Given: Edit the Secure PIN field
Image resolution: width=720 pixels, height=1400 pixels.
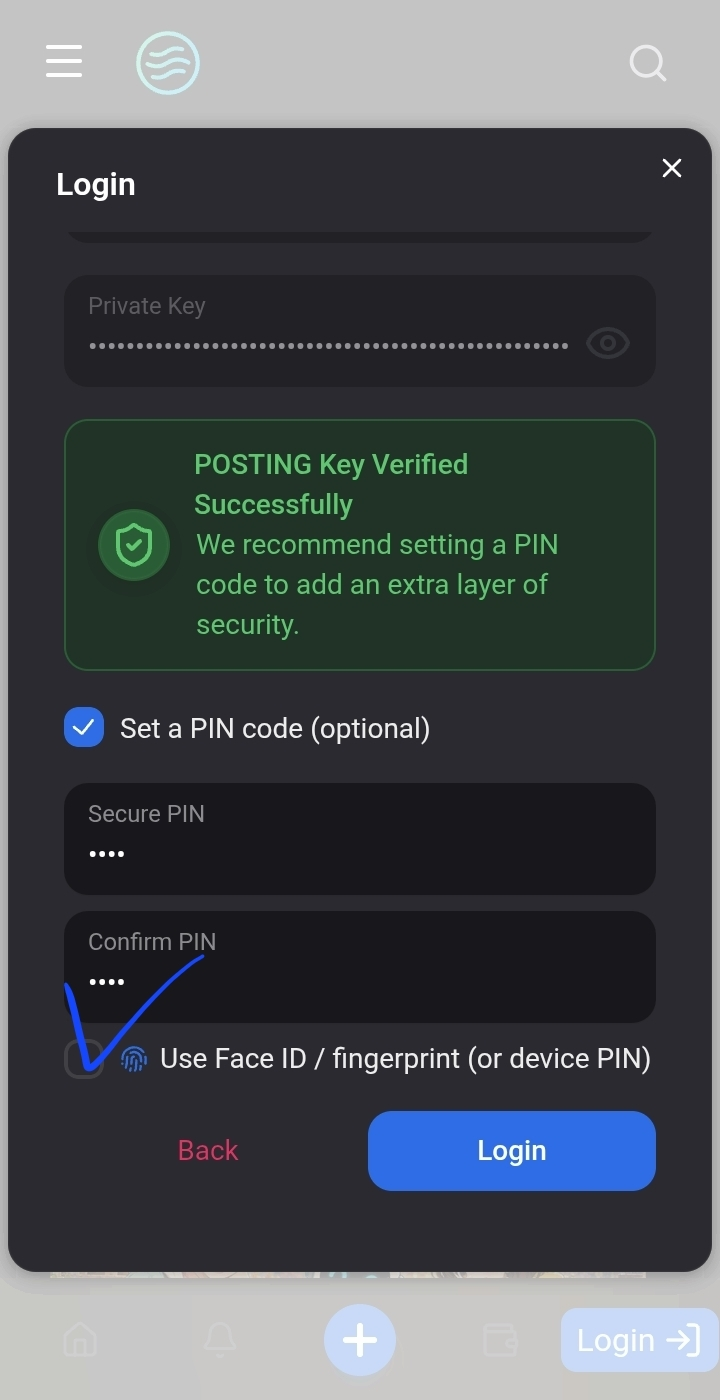Looking at the screenshot, I should pyautogui.click(x=360, y=839).
